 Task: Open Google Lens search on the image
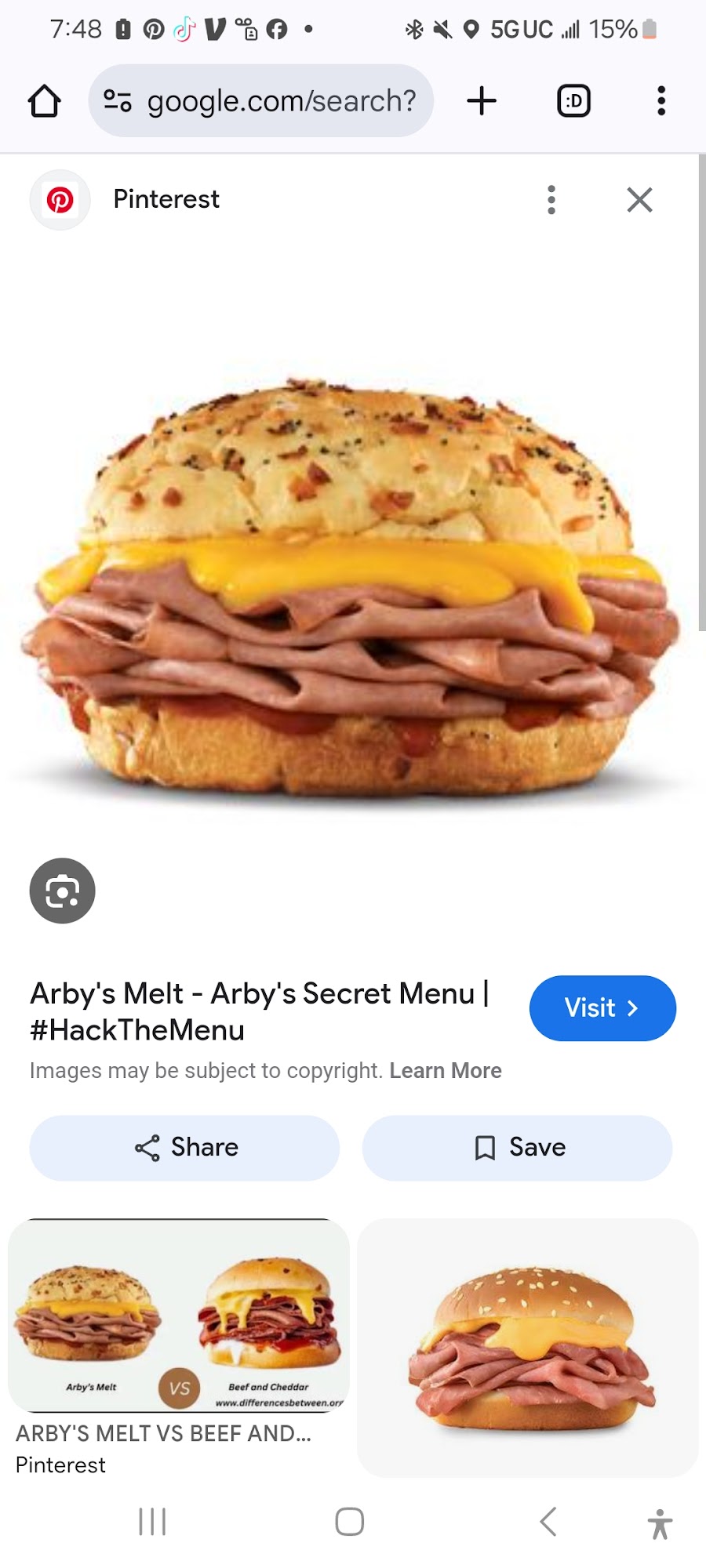coord(62,891)
